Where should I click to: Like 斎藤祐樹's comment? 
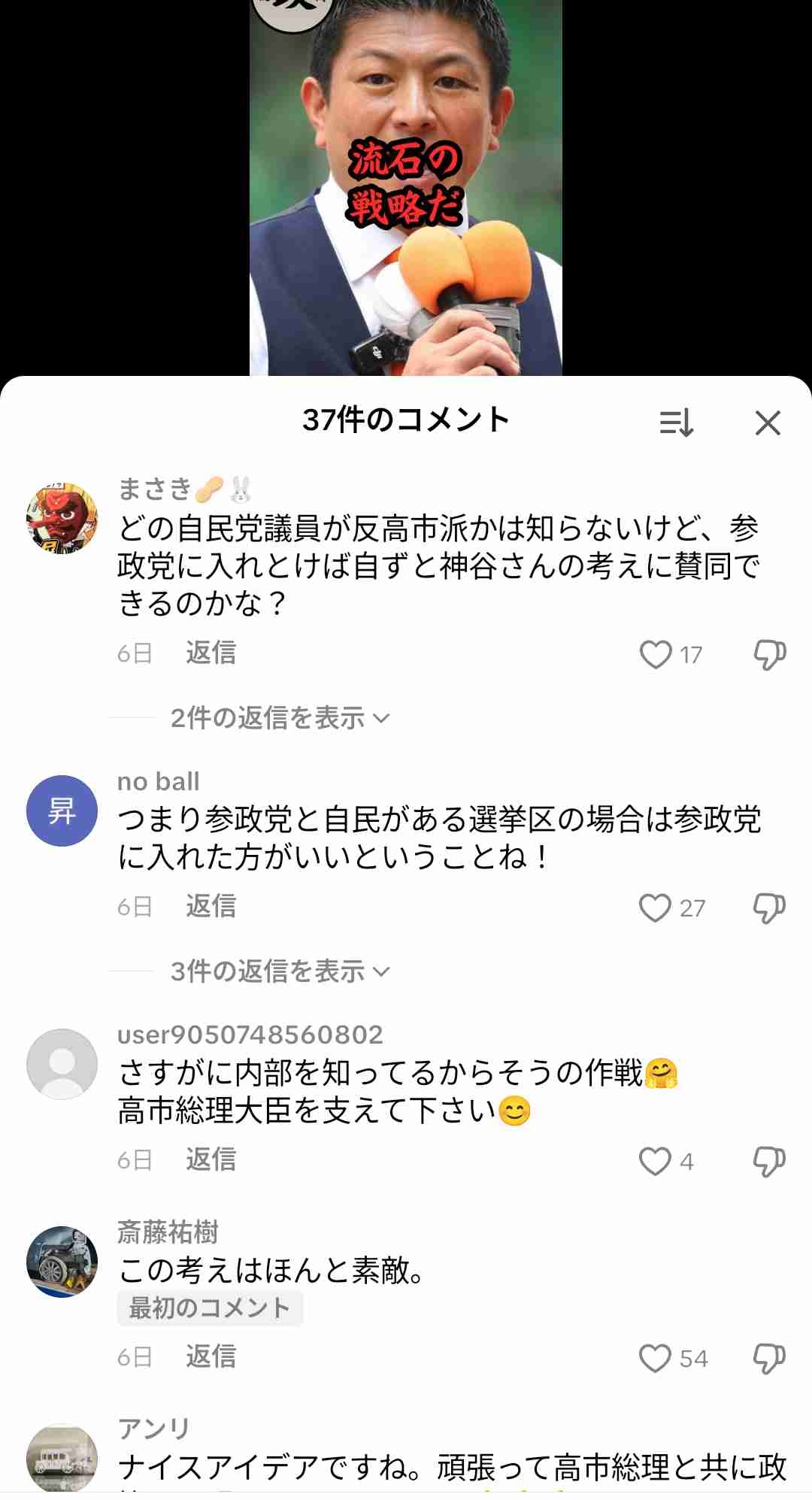click(656, 1358)
